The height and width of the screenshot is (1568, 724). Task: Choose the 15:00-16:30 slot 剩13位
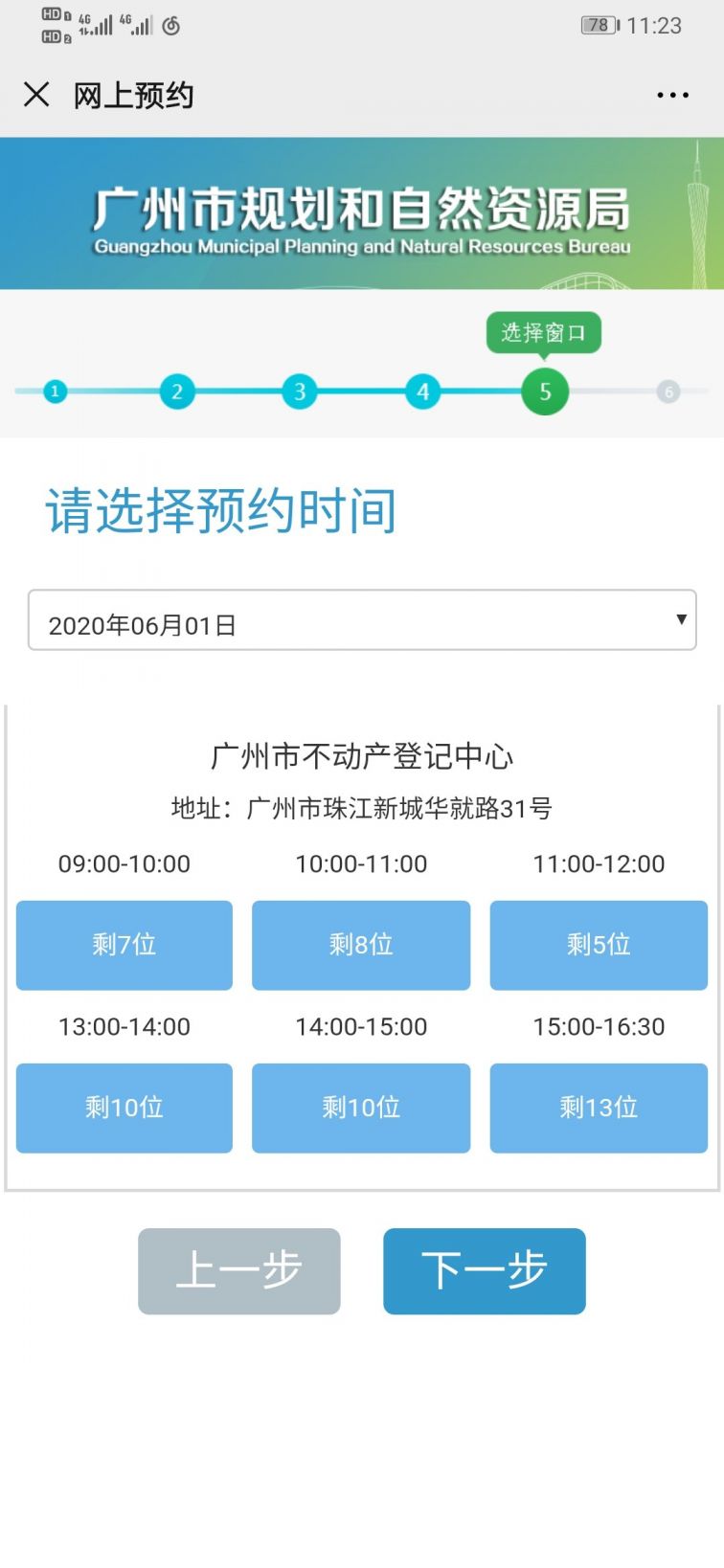pyautogui.click(x=599, y=1108)
